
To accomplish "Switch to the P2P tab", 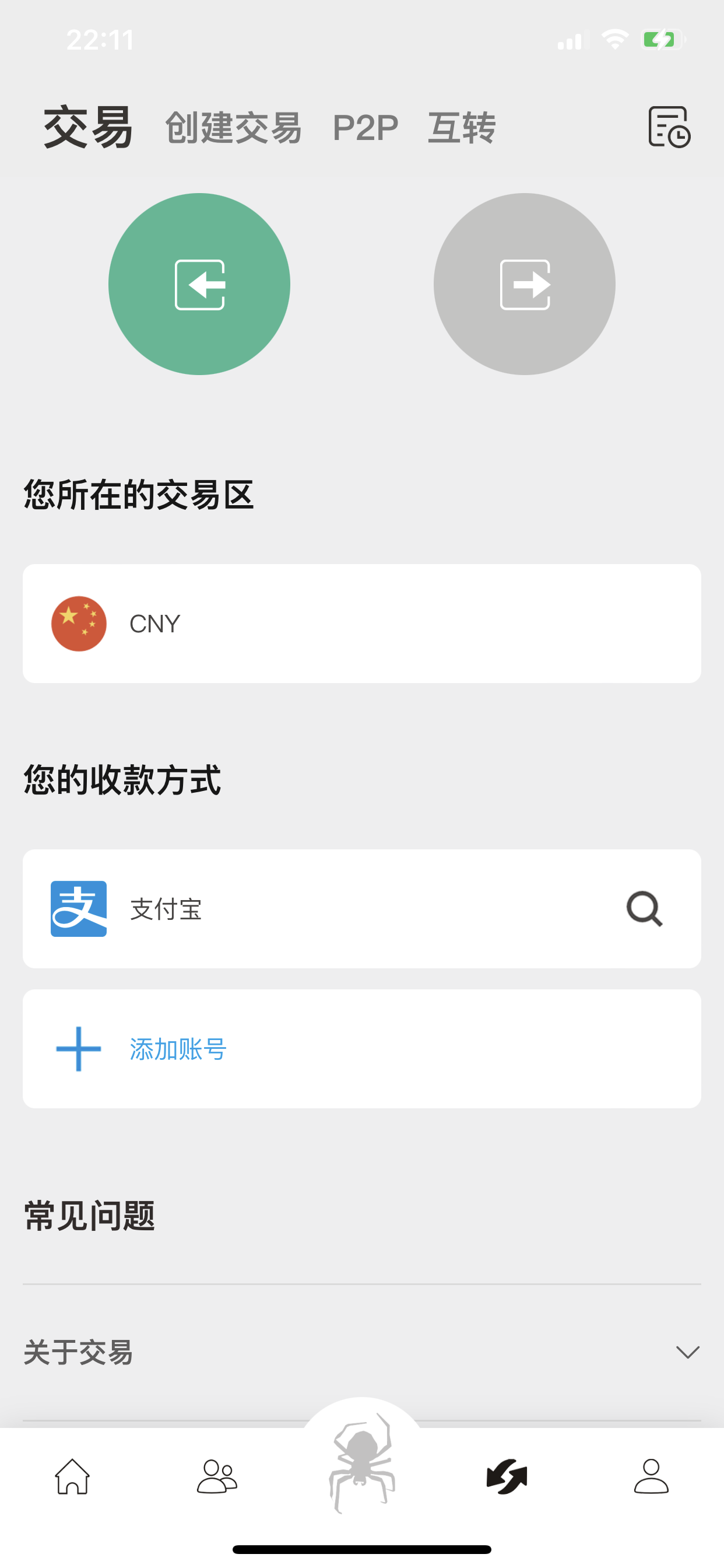I will [x=365, y=128].
